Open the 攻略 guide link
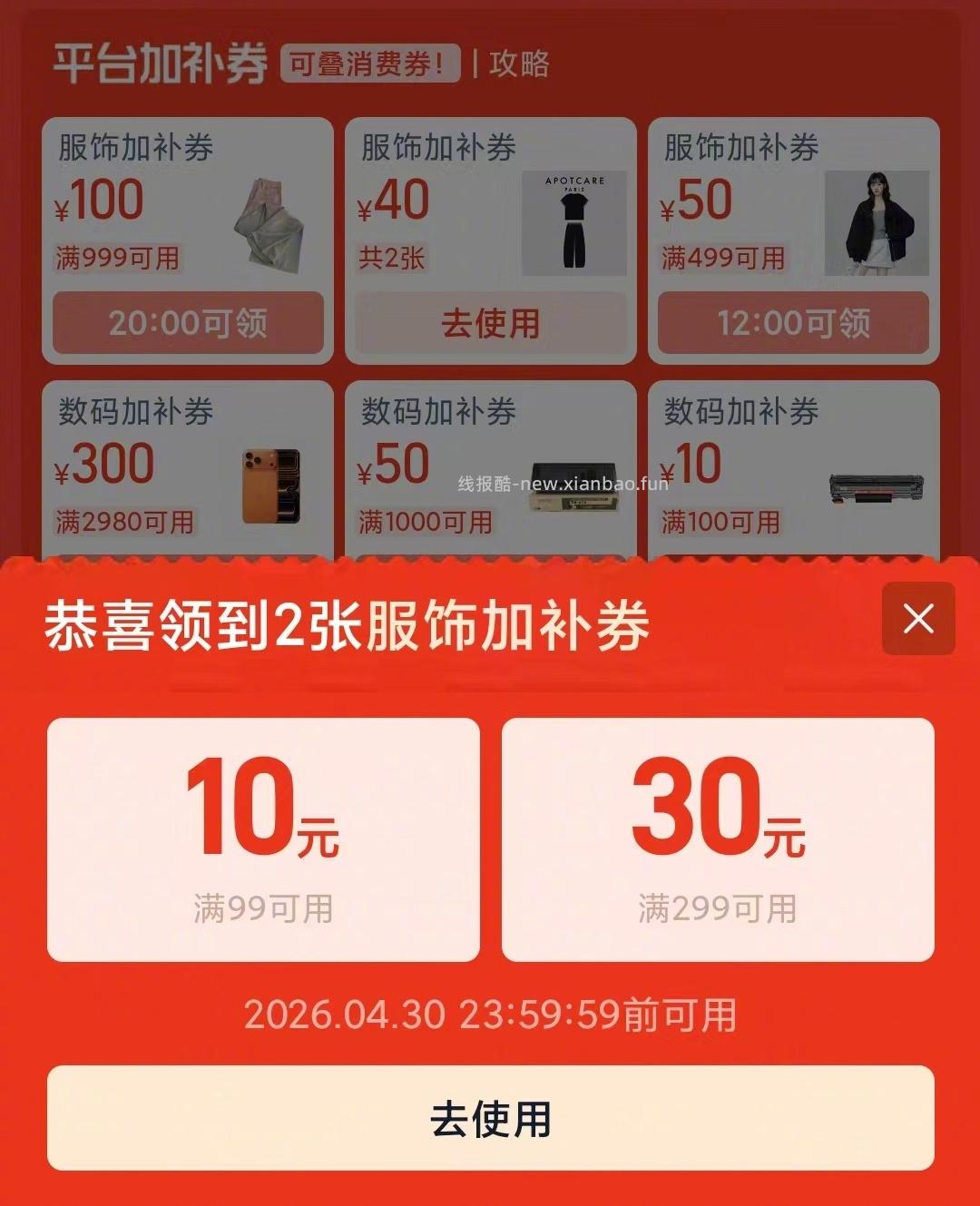Image resolution: width=980 pixels, height=1206 pixels. click(519, 64)
